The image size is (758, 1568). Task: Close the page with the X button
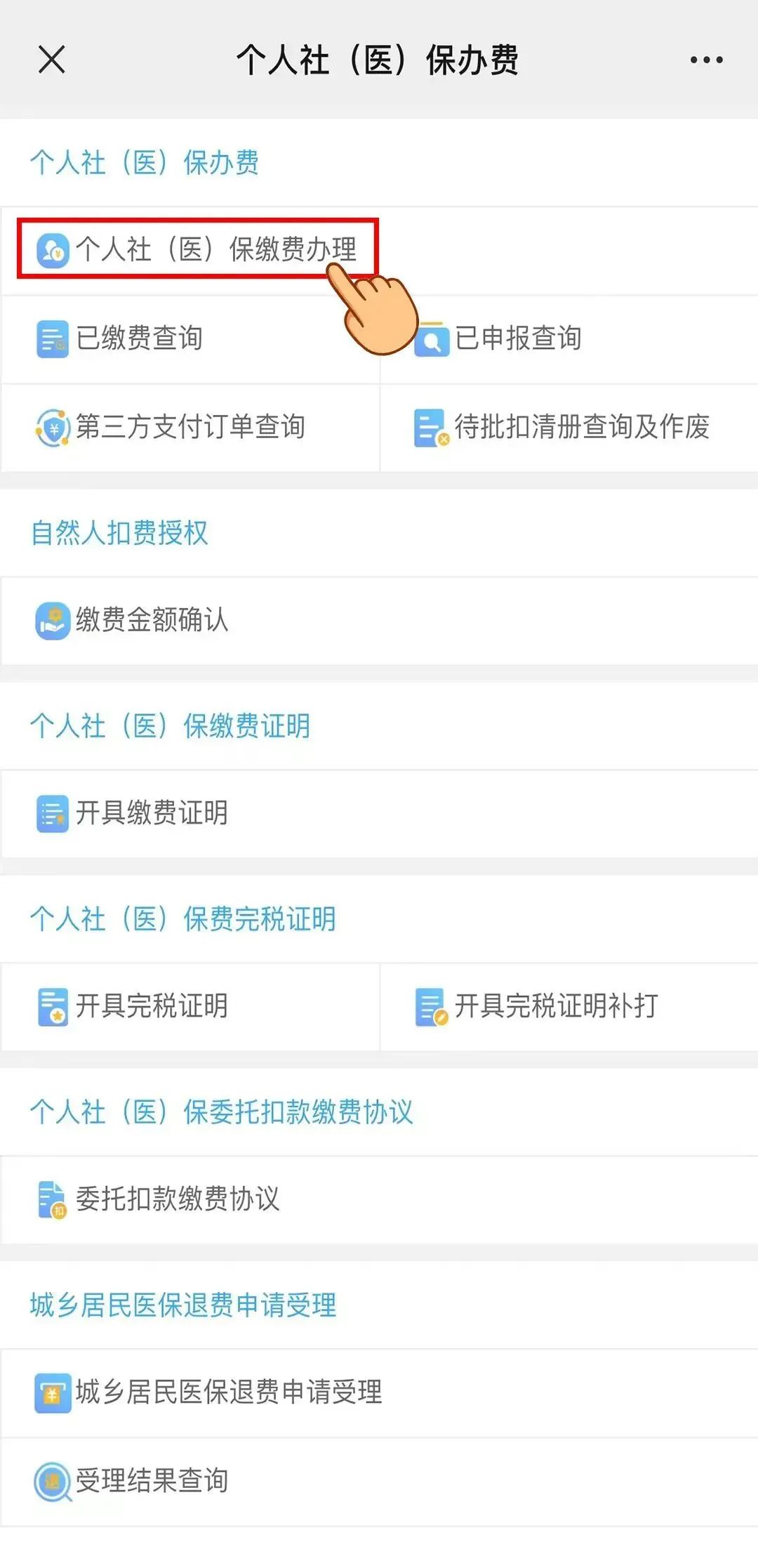coord(52,60)
